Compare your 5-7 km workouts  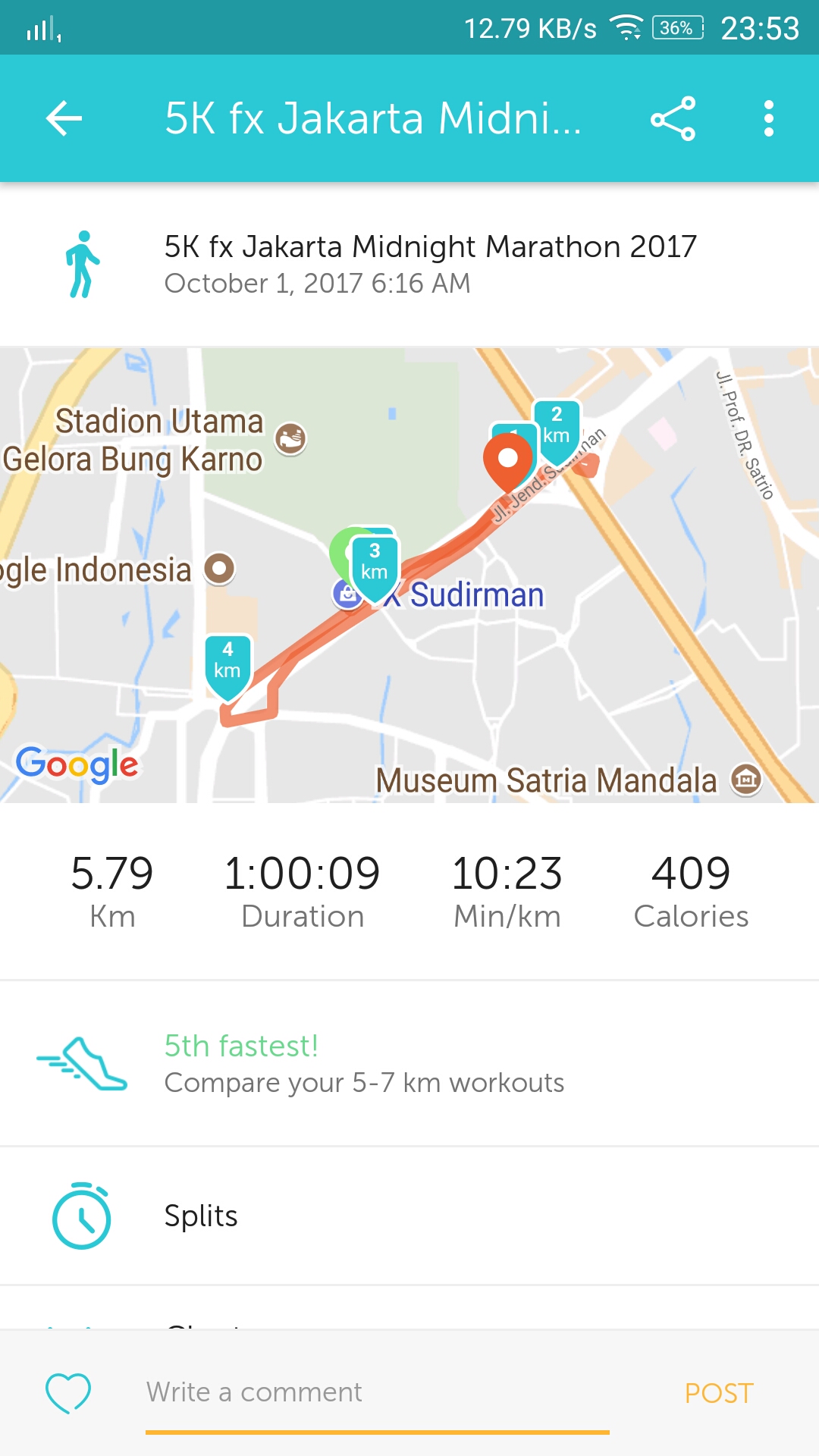pyautogui.click(x=409, y=1063)
